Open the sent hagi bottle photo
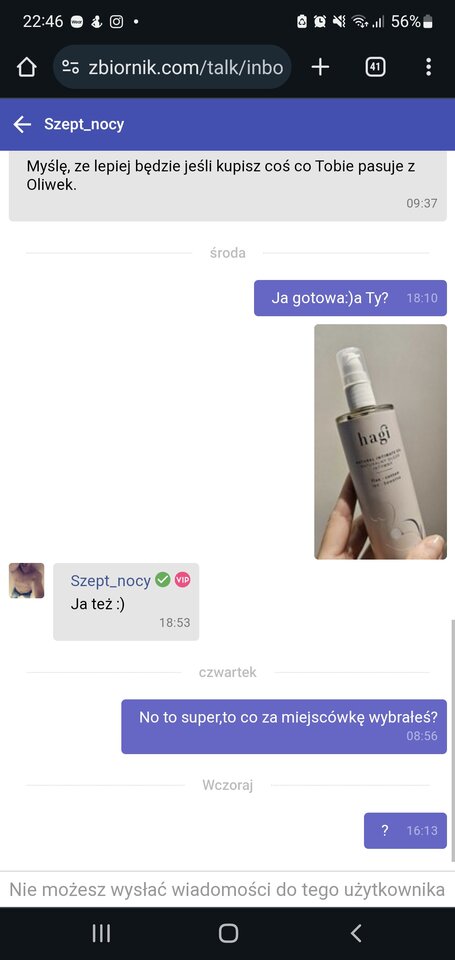Screen dimensions: 455x960 pos(380,441)
